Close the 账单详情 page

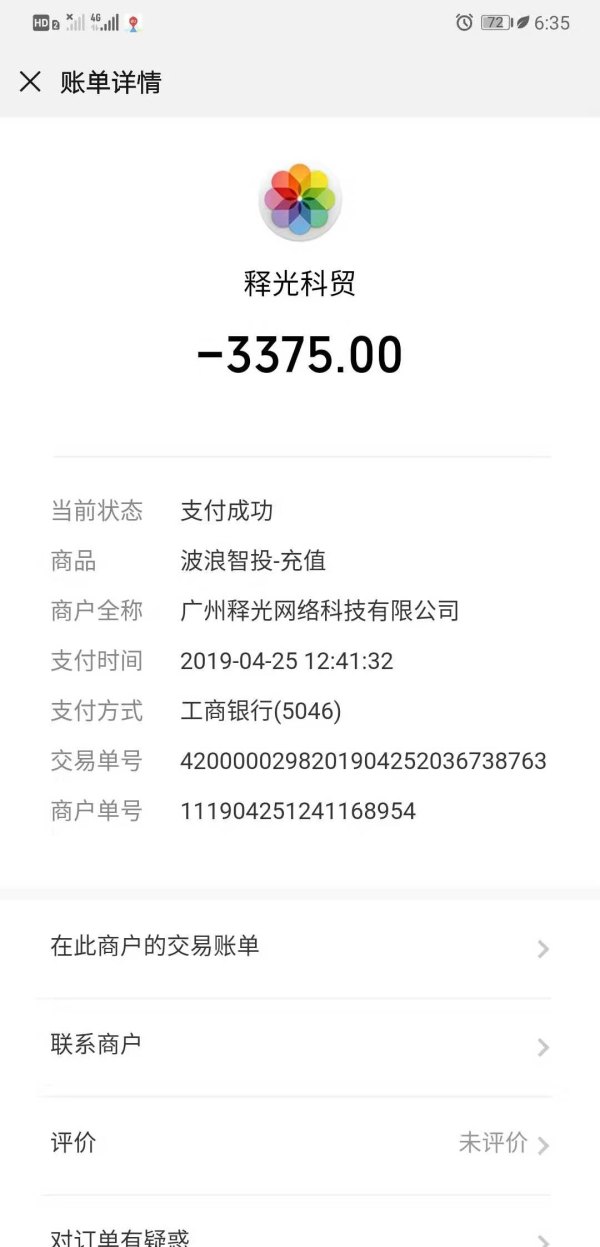click(31, 82)
